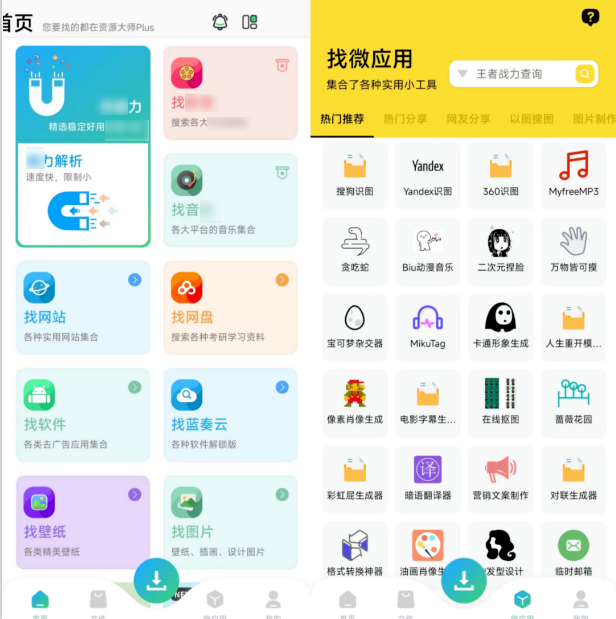Image resolution: width=616 pixels, height=619 pixels.
Task: Open the 找壁纸 card
Action: [83, 521]
